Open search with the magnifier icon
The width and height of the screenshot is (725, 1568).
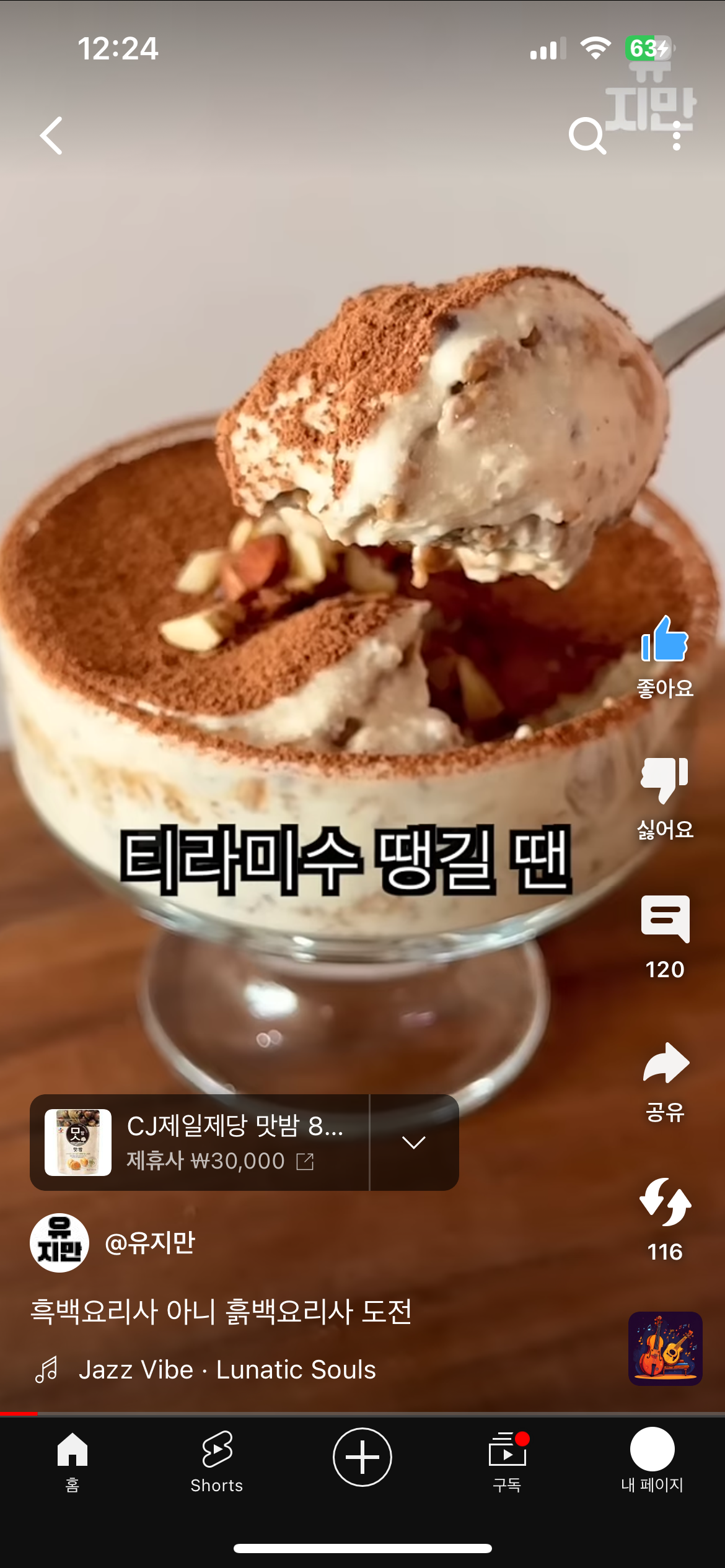(586, 136)
